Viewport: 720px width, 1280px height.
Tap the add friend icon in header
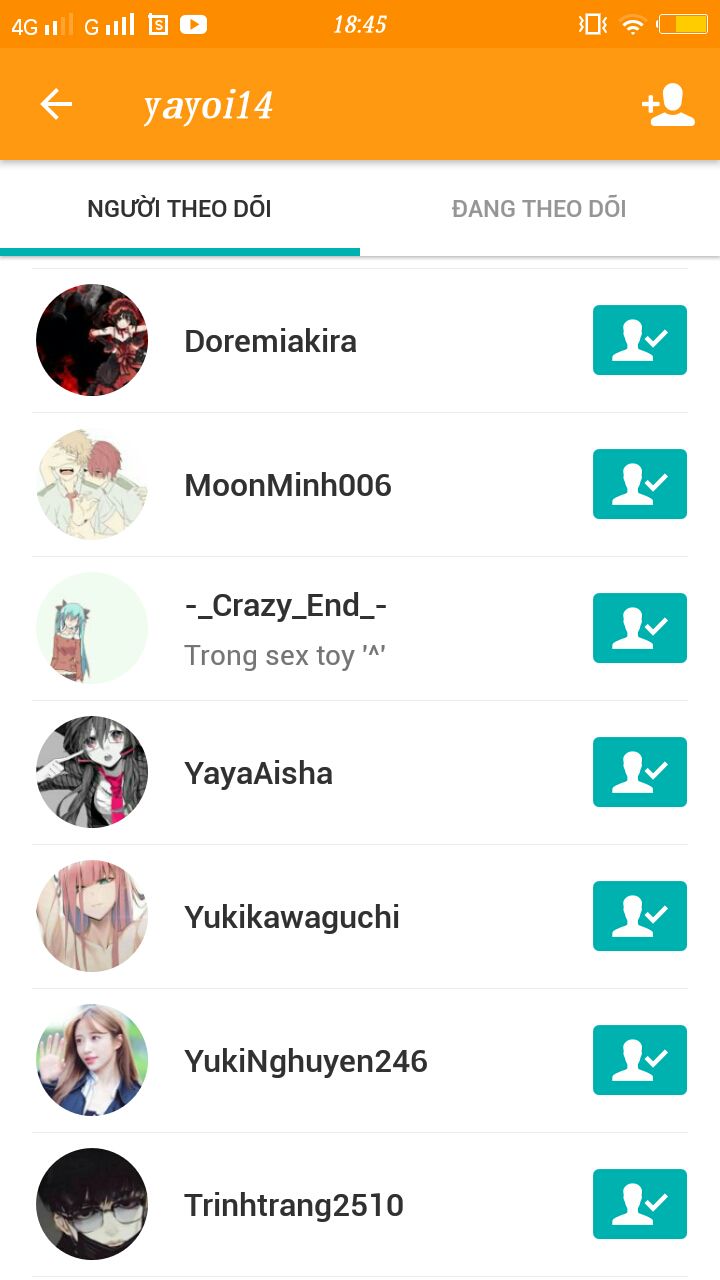668,104
